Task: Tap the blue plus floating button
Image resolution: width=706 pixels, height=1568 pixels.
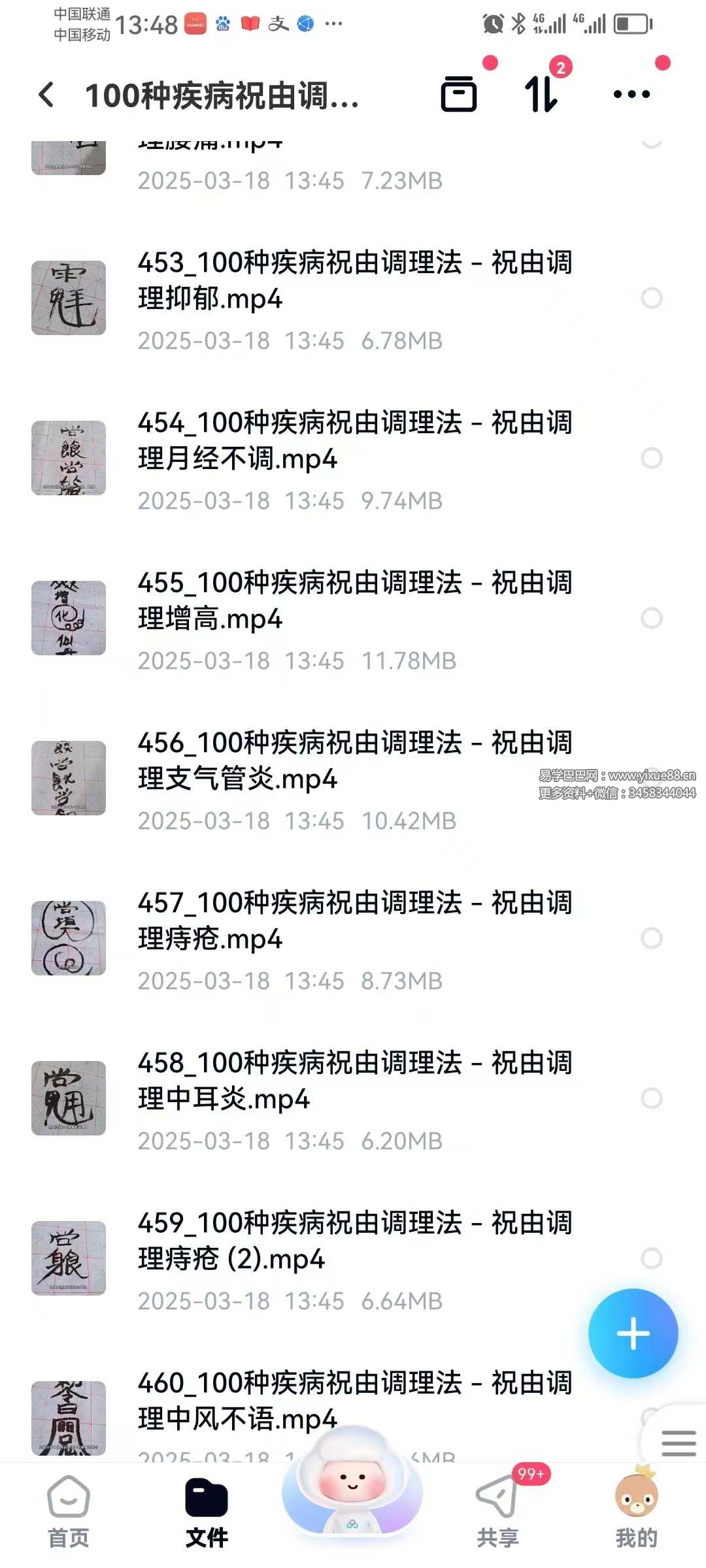Action: point(633,1333)
